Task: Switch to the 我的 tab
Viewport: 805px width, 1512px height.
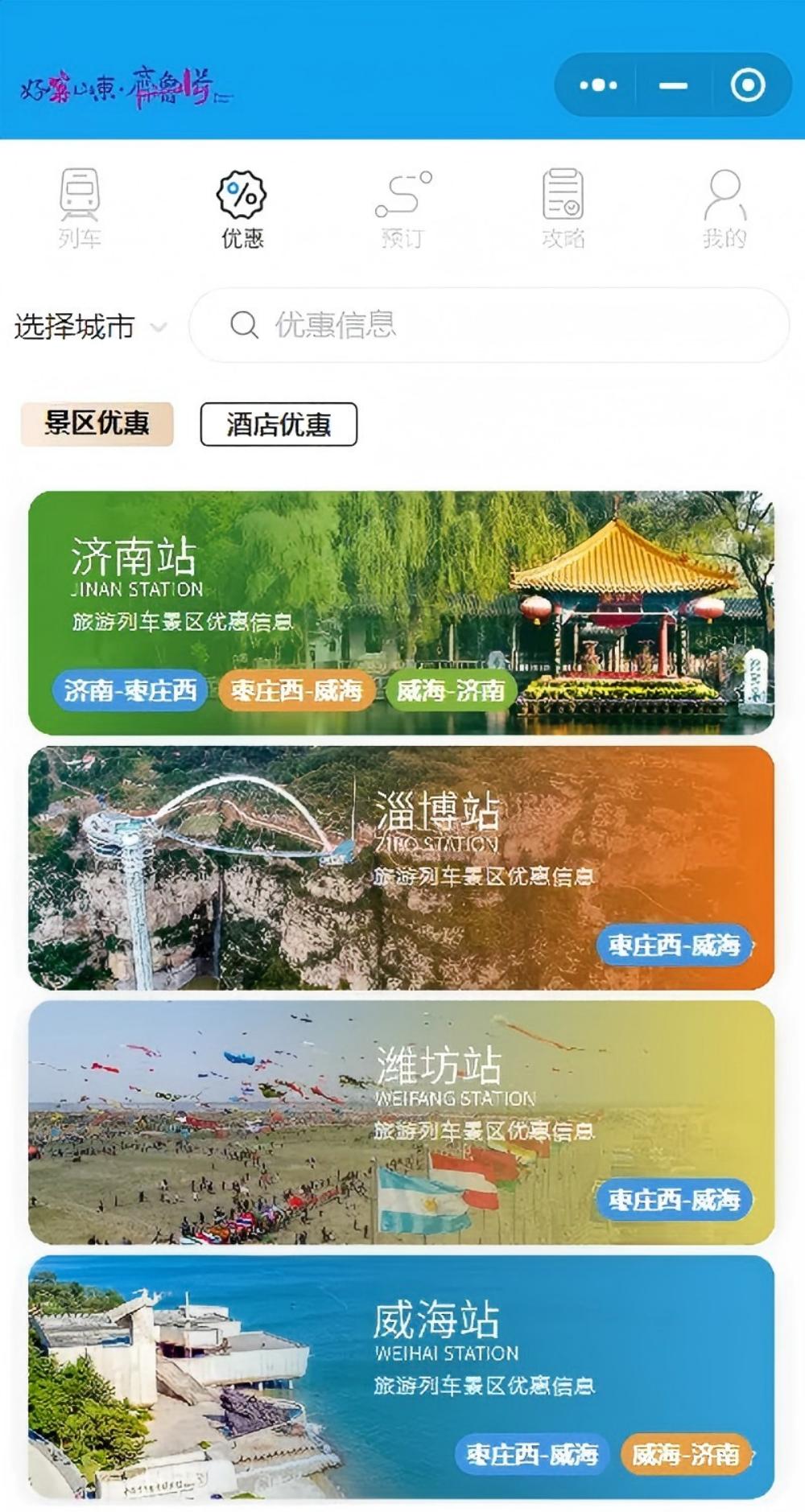Action: [x=724, y=208]
